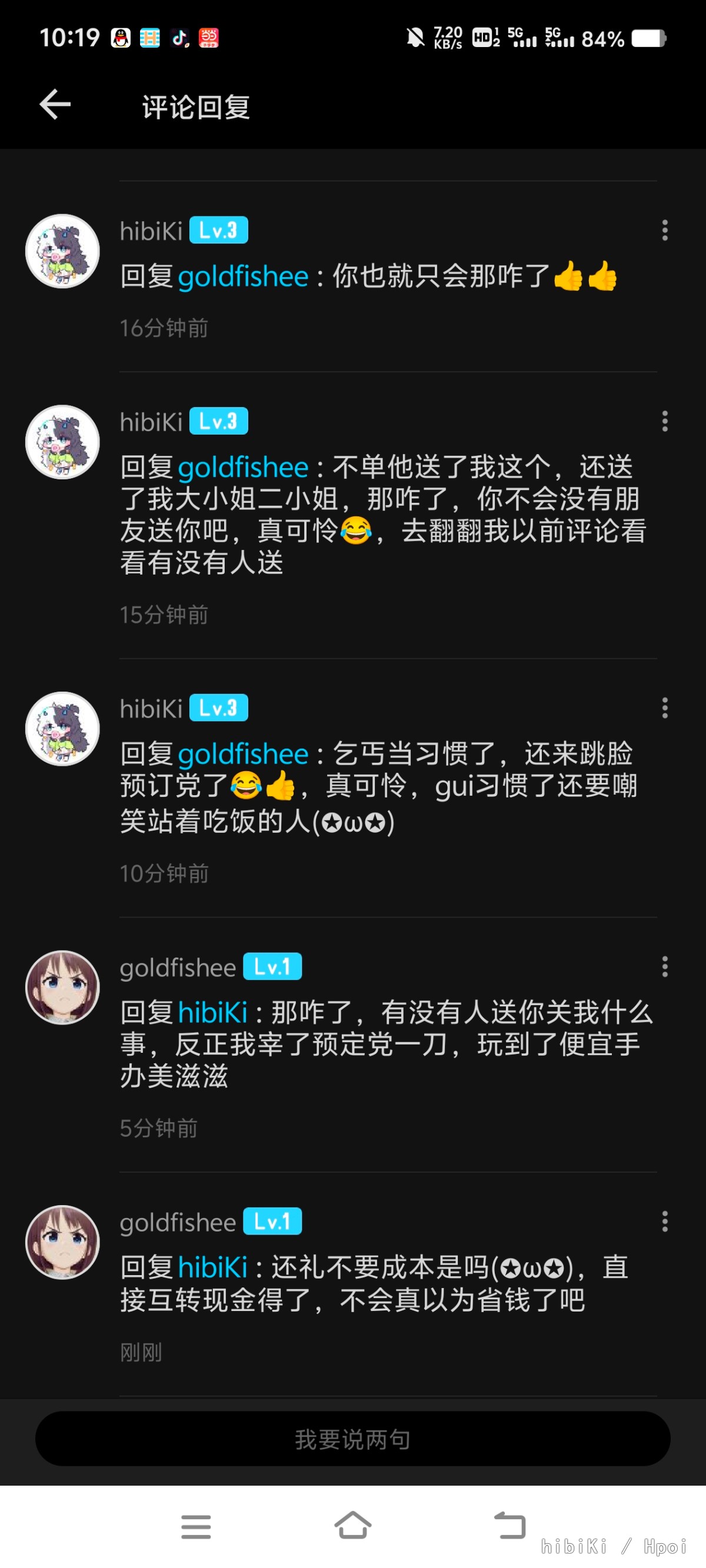View goldfishee's avatar on the 刚刚 reply
Image resolution: width=706 pixels, height=1568 pixels.
coord(62,1242)
